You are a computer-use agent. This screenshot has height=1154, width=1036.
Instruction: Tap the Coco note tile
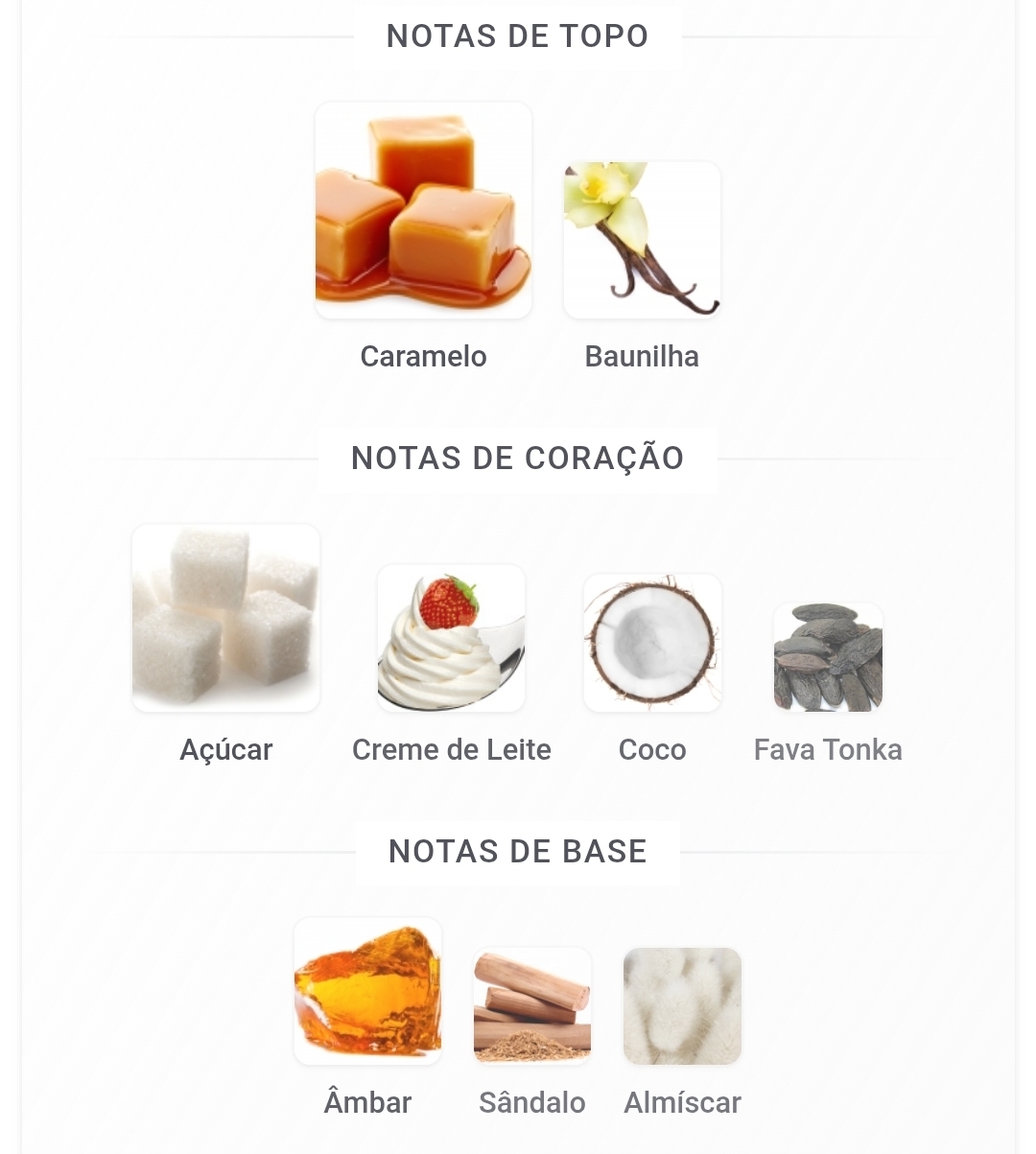(652, 643)
